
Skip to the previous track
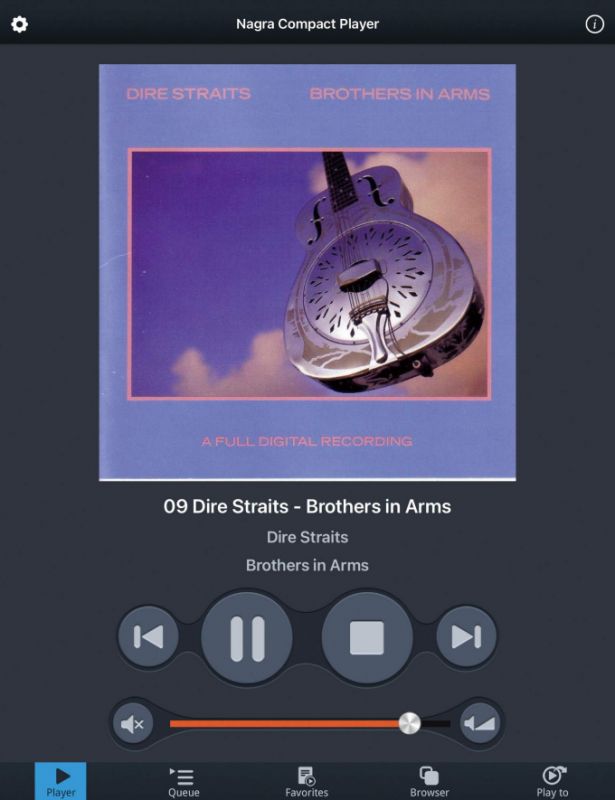point(148,637)
